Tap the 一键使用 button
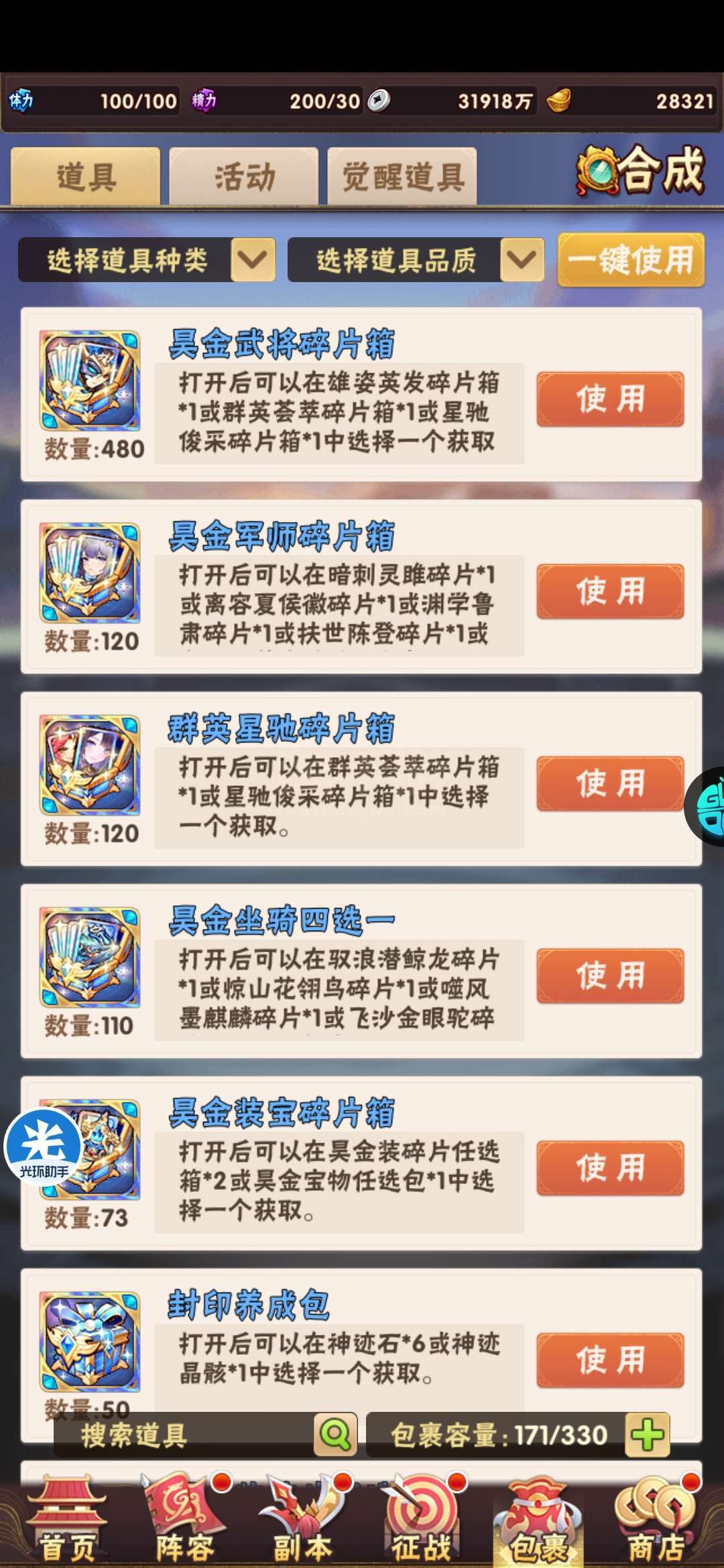724x1568 pixels. click(x=631, y=260)
